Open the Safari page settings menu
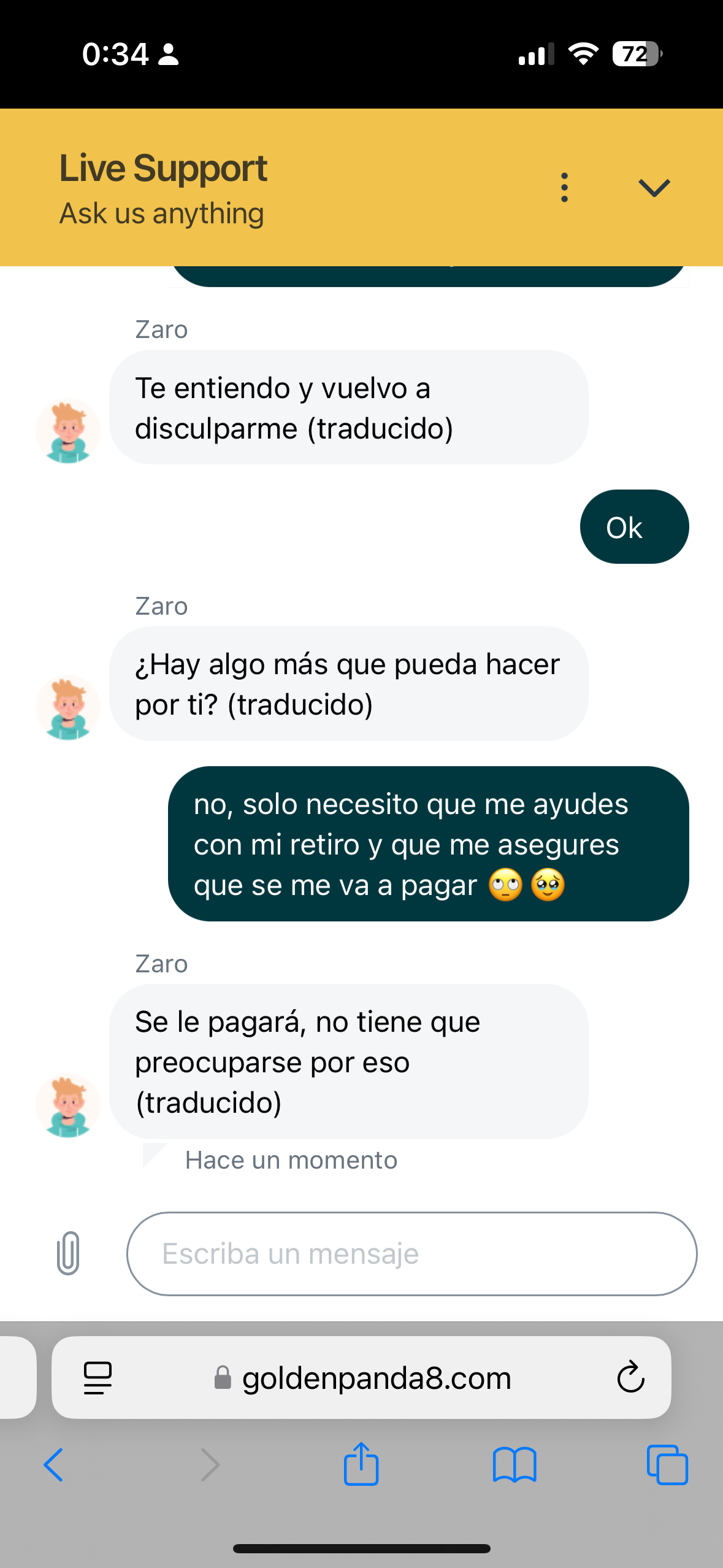The width and height of the screenshot is (723, 1568). point(98,1378)
